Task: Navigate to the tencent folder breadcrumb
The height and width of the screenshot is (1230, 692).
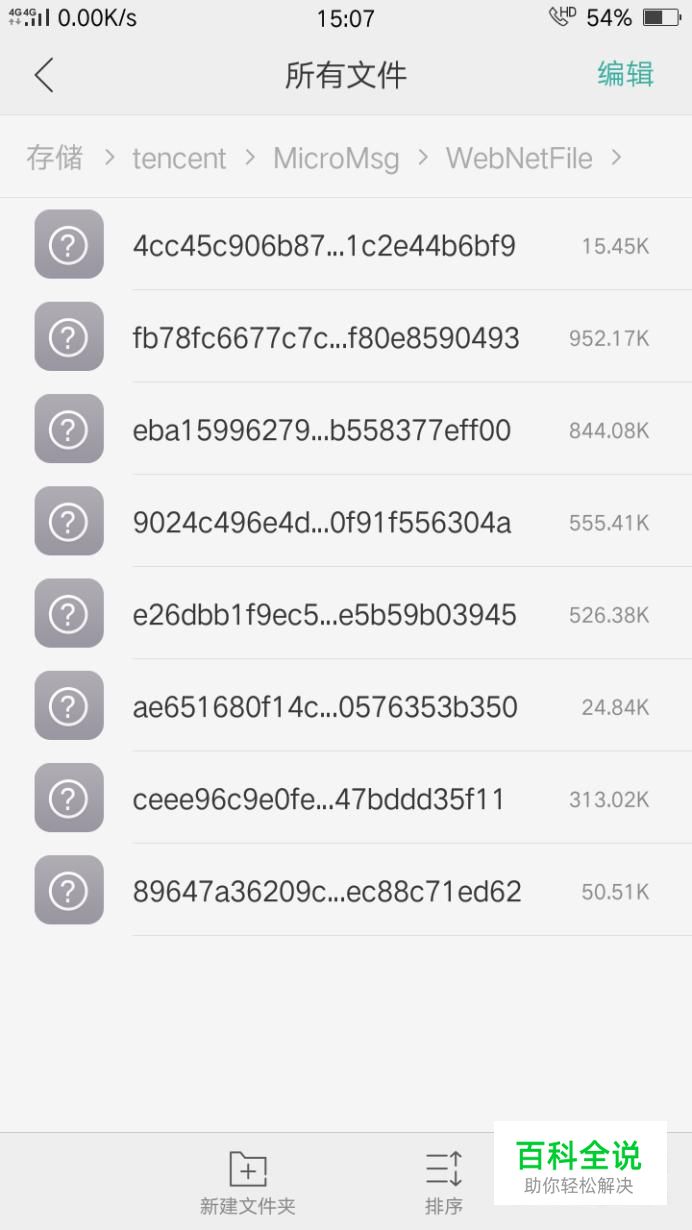Action: tap(179, 158)
